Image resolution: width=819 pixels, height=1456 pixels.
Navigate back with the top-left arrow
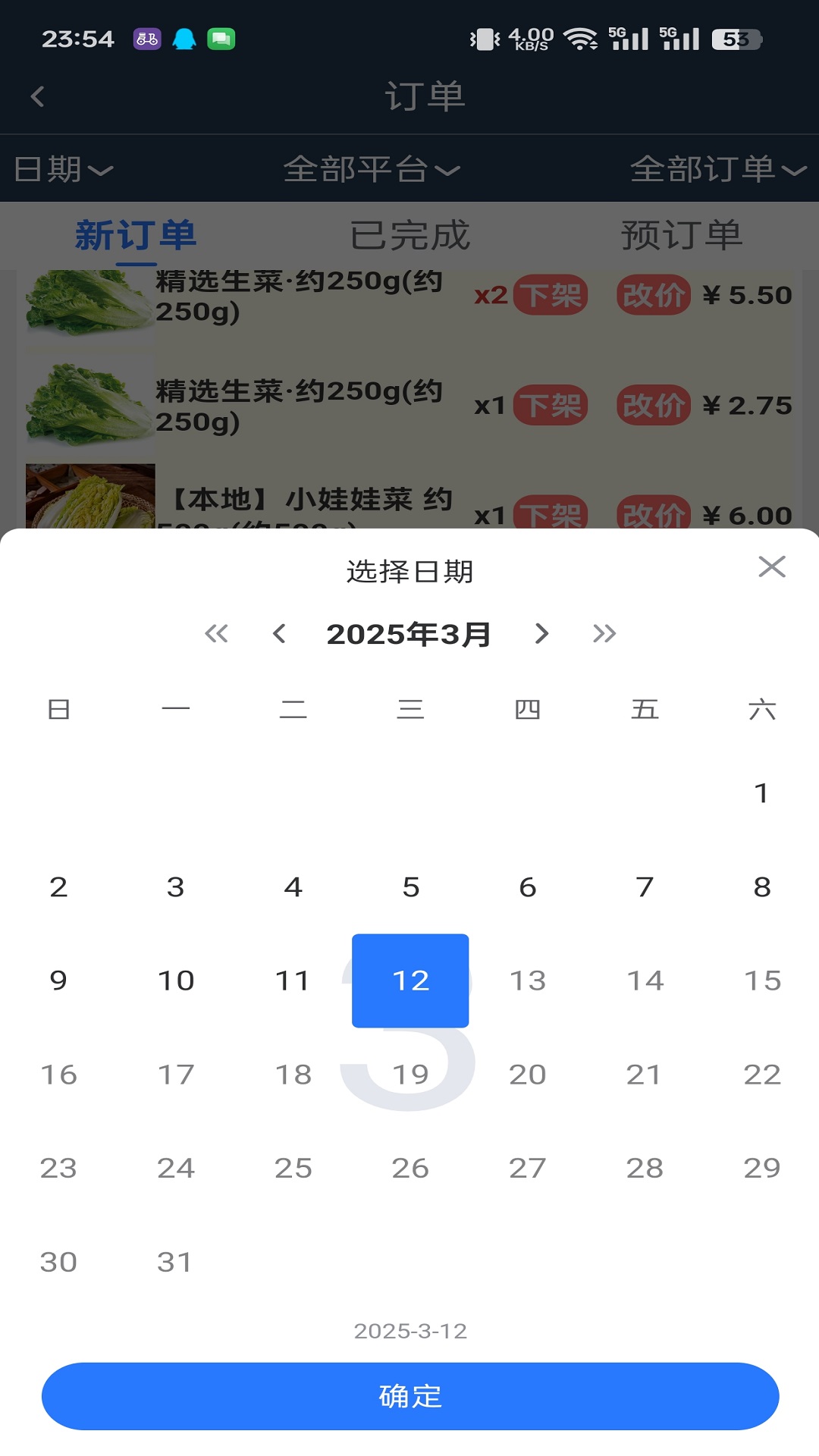(36, 96)
